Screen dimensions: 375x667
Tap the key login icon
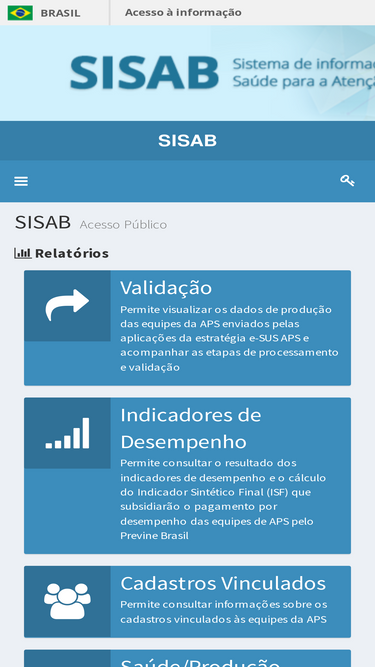tap(347, 181)
